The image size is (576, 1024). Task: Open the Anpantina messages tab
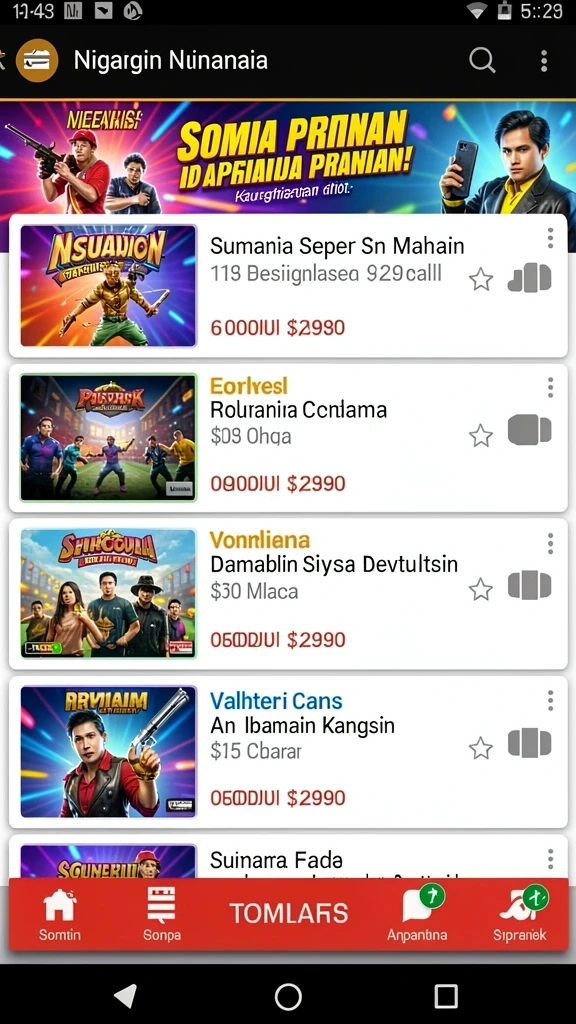pos(417,915)
